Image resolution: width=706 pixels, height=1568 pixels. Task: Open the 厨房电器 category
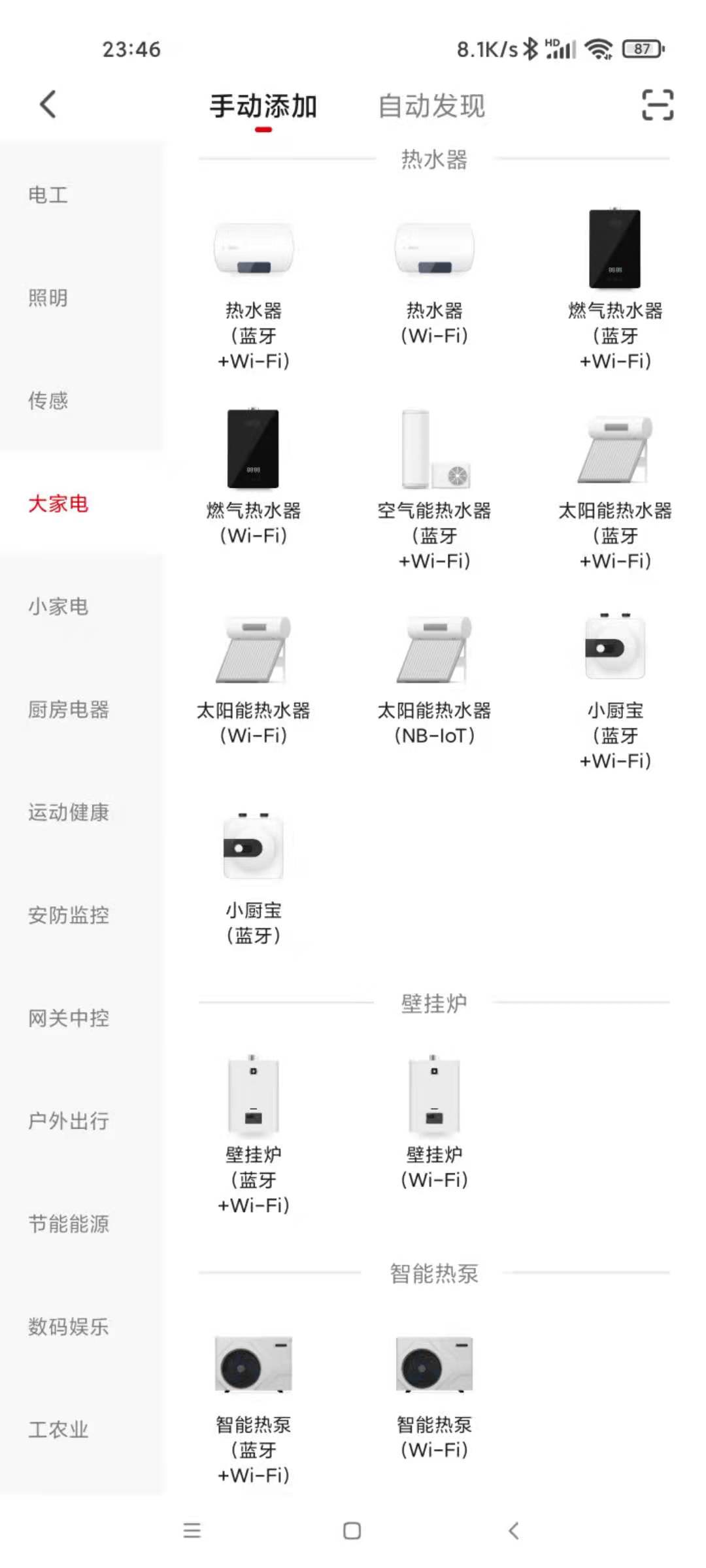[x=69, y=710]
